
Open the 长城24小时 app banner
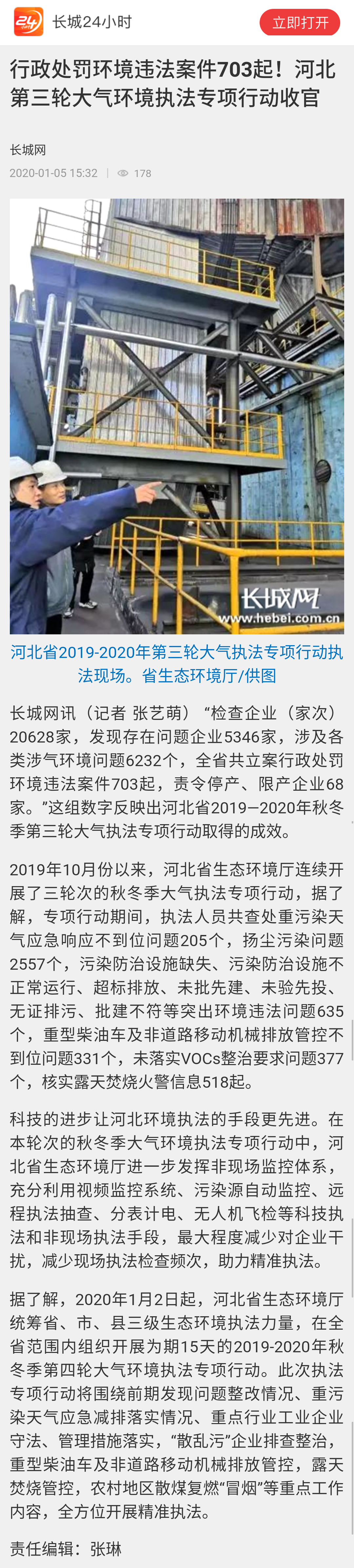click(x=91, y=23)
